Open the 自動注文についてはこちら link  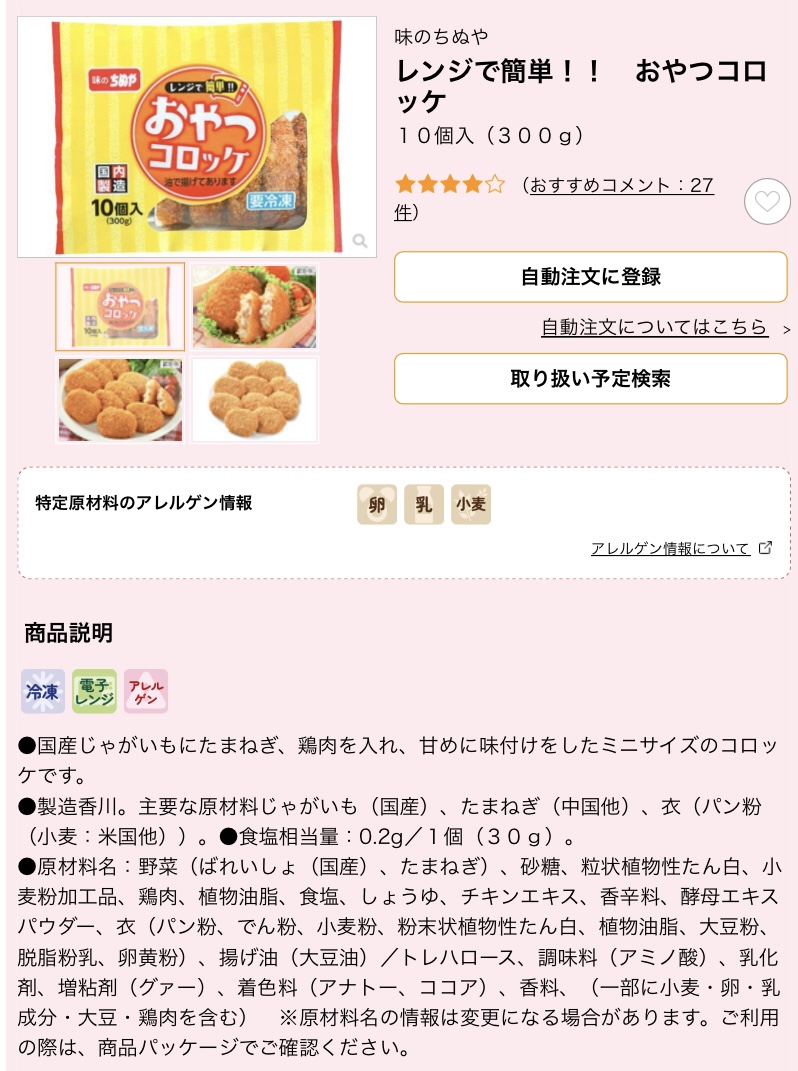click(x=655, y=328)
